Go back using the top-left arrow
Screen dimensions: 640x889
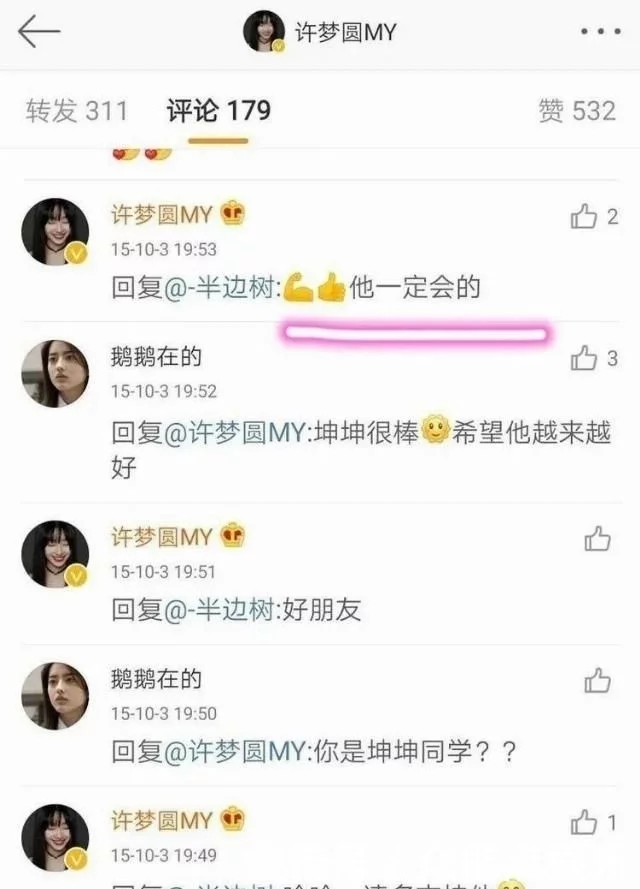click(40, 32)
